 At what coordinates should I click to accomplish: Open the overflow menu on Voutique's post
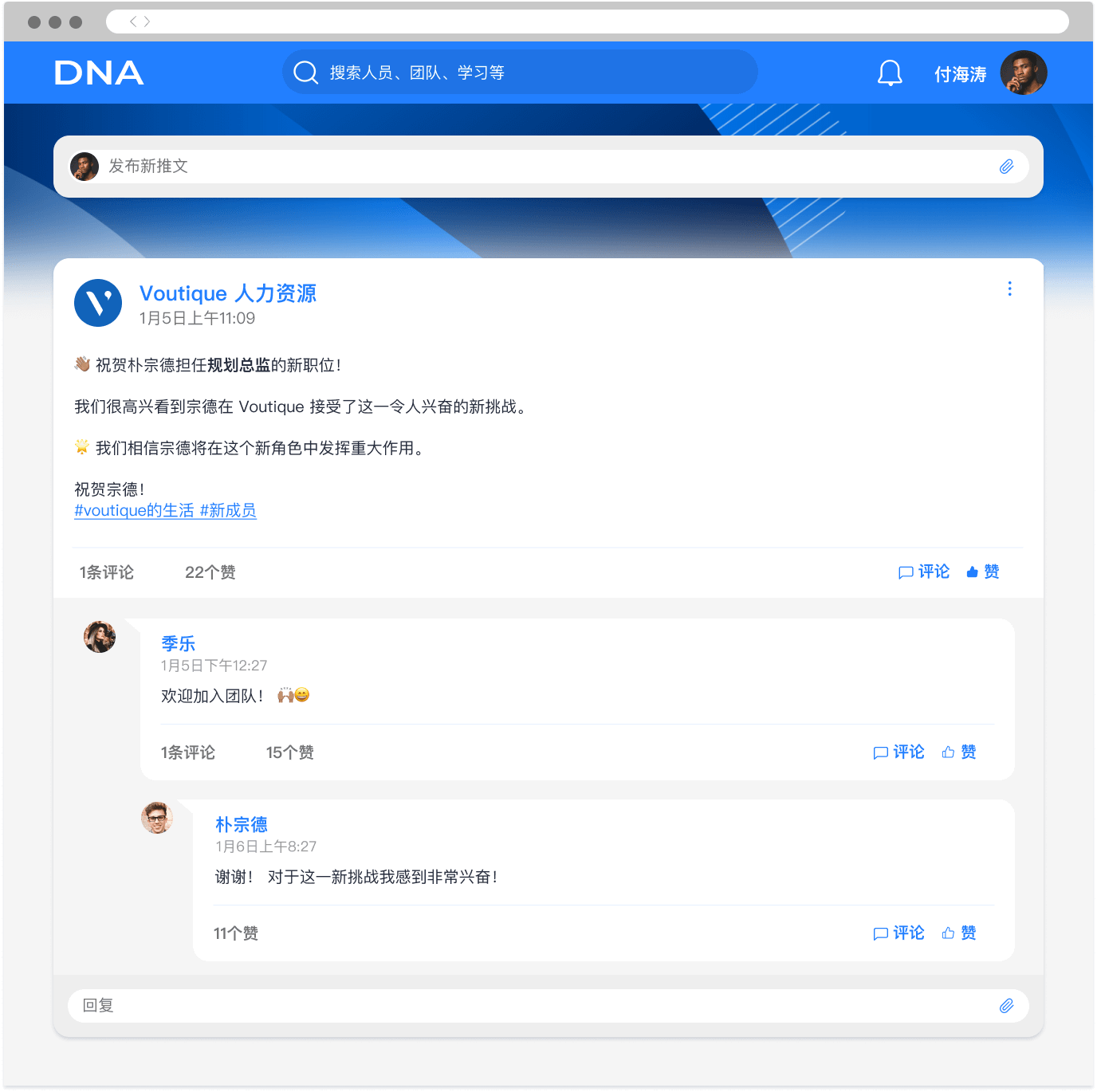point(1009,289)
